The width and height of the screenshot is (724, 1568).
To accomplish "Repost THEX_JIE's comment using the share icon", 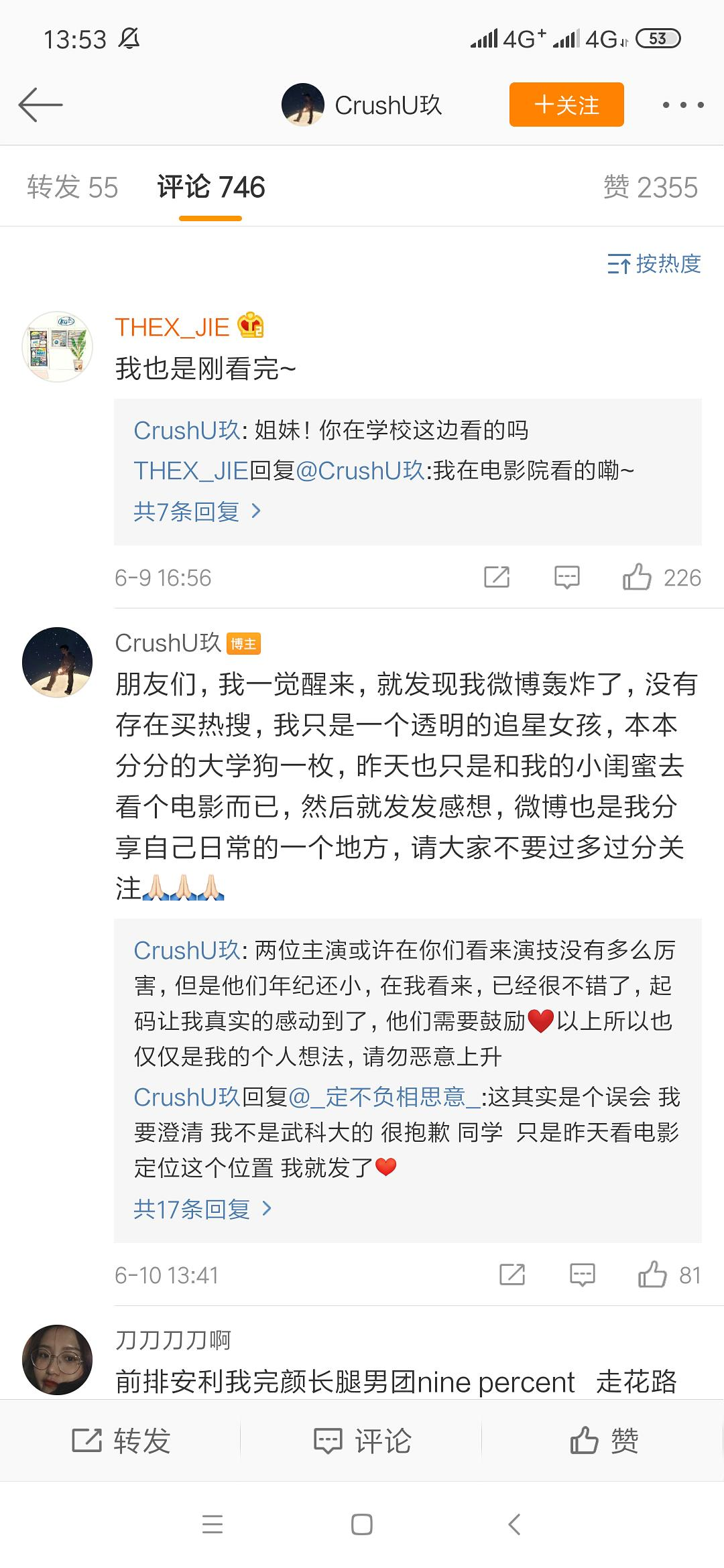I will click(497, 577).
